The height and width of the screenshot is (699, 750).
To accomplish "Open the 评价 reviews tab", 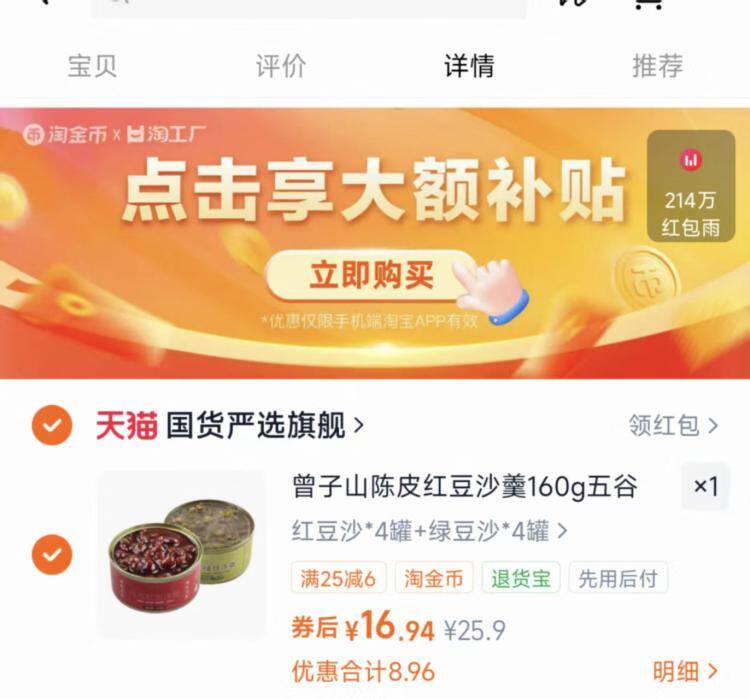I will (280, 66).
